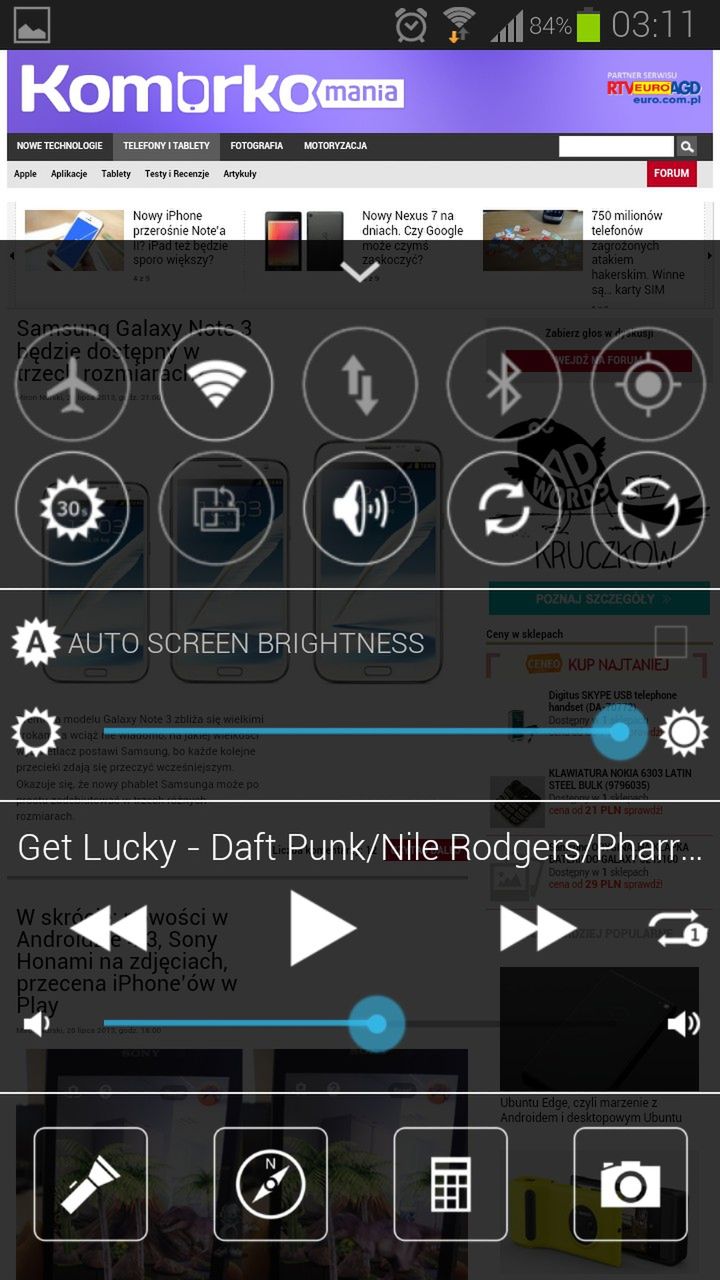Turn off Wi-Fi toggle

coord(216,384)
